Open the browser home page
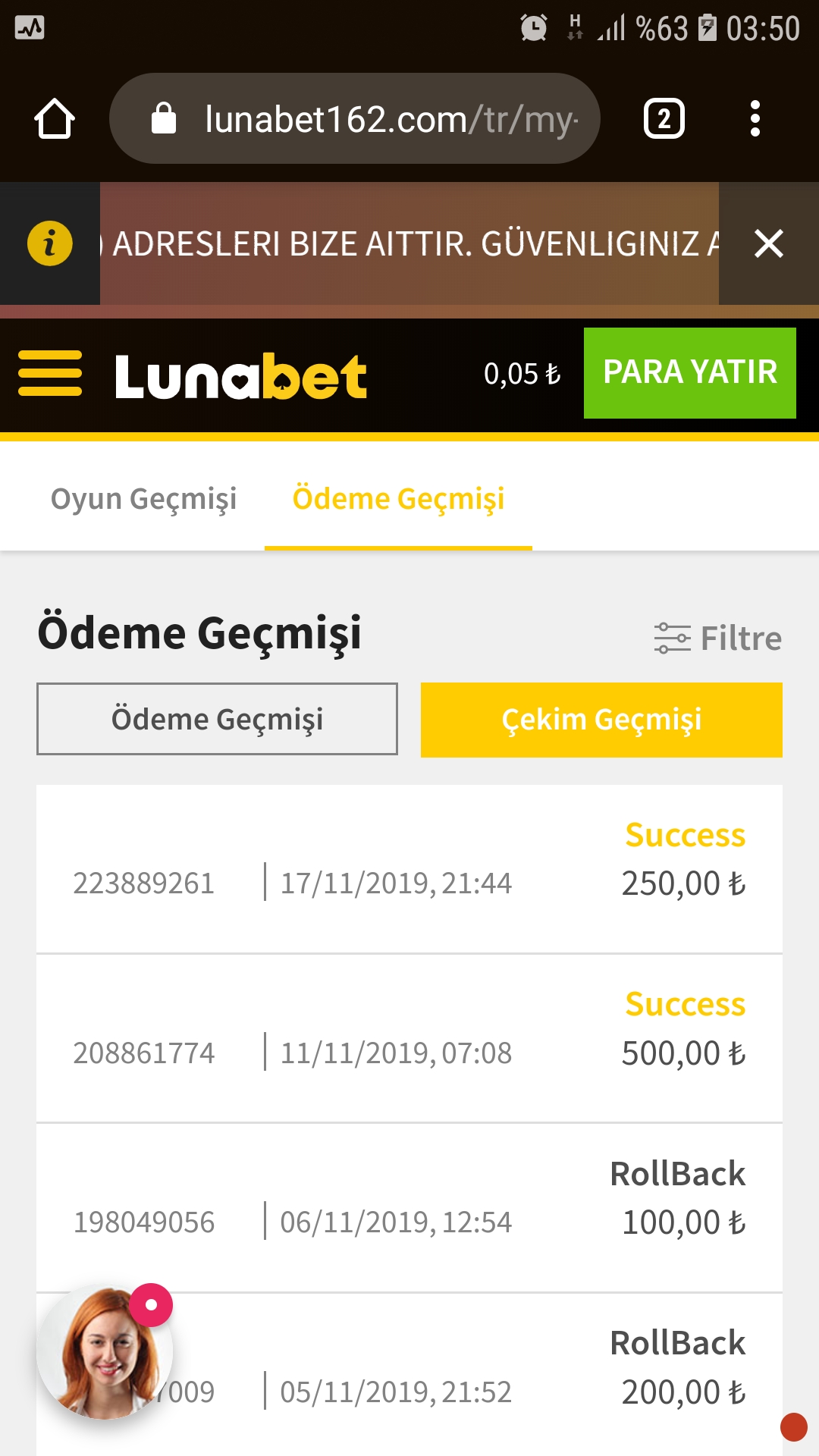Image resolution: width=819 pixels, height=1456 pixels. point(55,119)
